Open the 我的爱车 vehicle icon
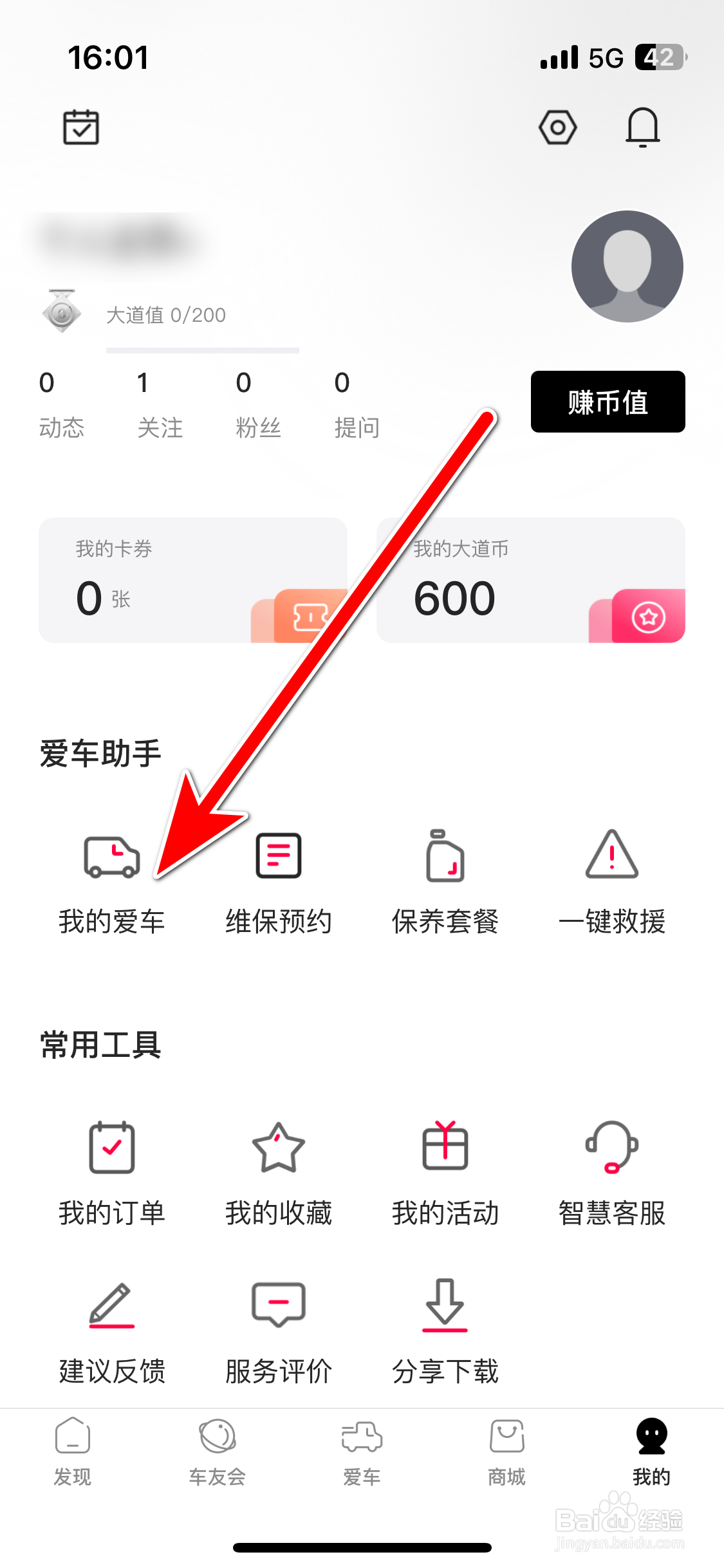The height and width of the screenshot is (1568, 724). [110, 856]
